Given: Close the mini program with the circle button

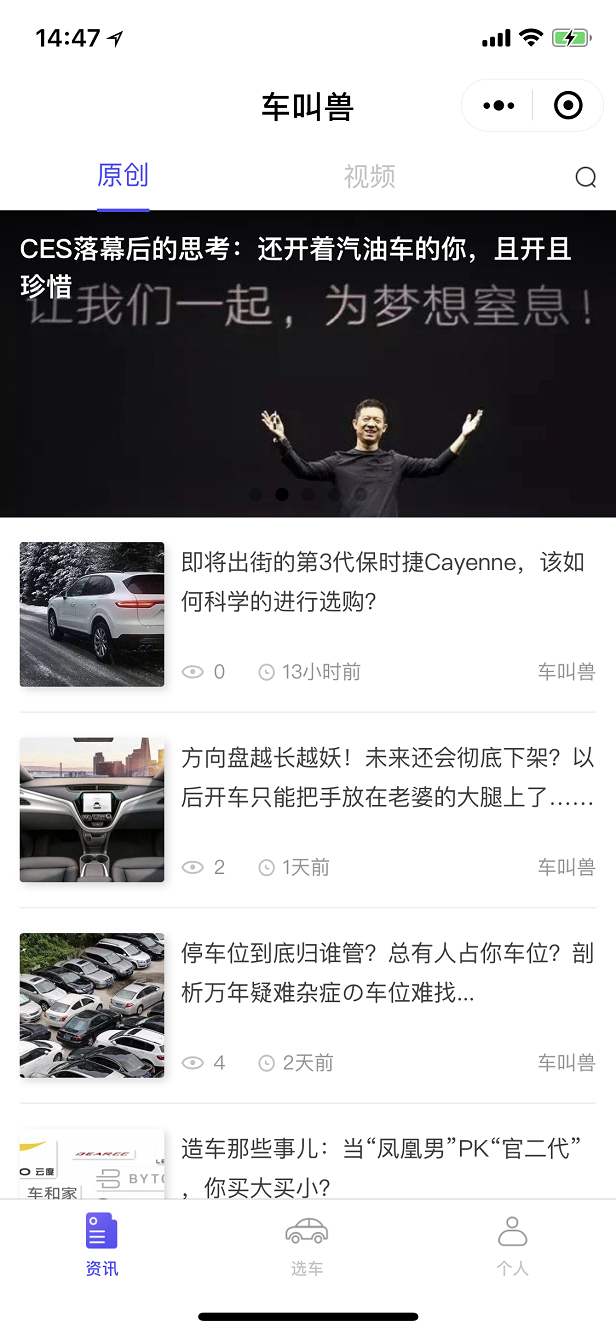Looking at the screenshot, I should tap(568, 105).
